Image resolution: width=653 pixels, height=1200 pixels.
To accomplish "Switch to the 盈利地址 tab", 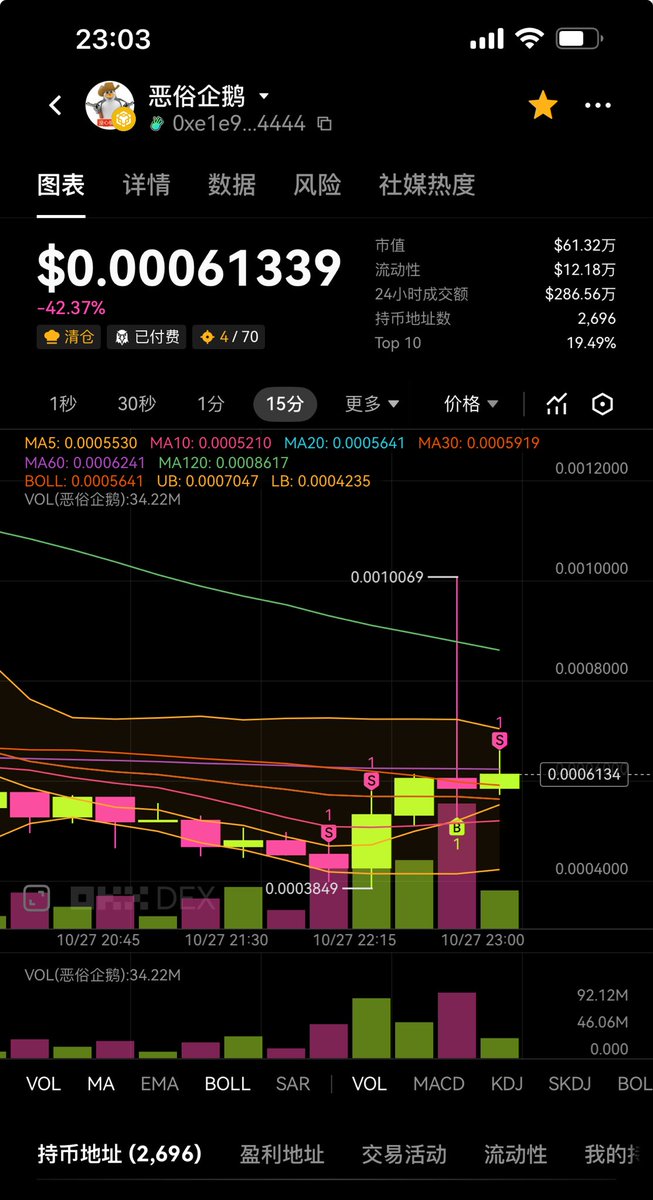I will coord(282,1155).
